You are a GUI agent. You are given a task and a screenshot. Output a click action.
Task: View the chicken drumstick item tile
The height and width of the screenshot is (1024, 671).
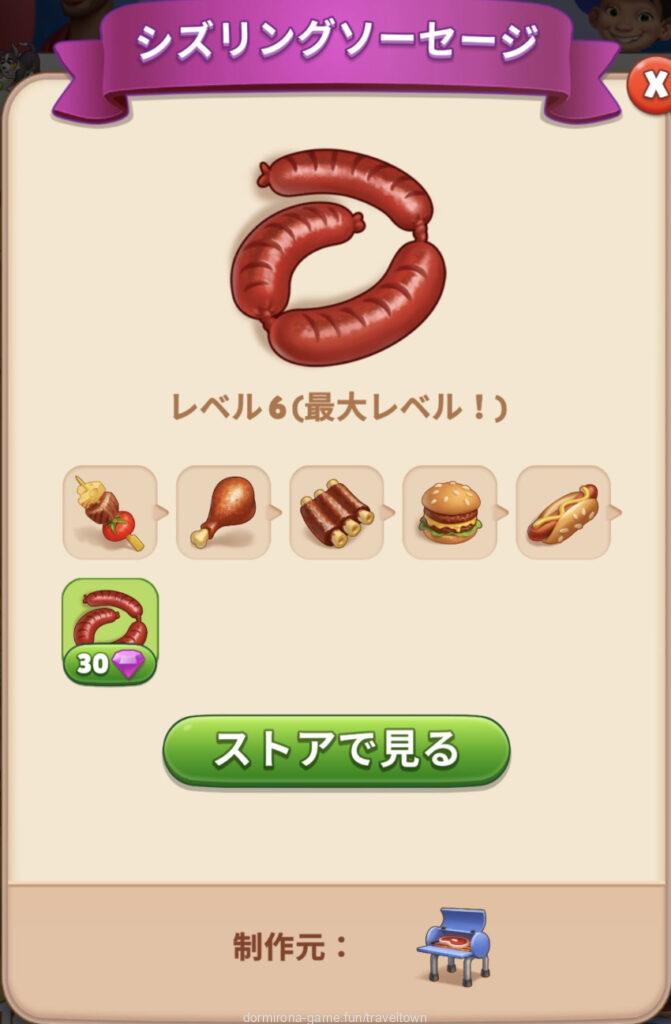point(223,512)
